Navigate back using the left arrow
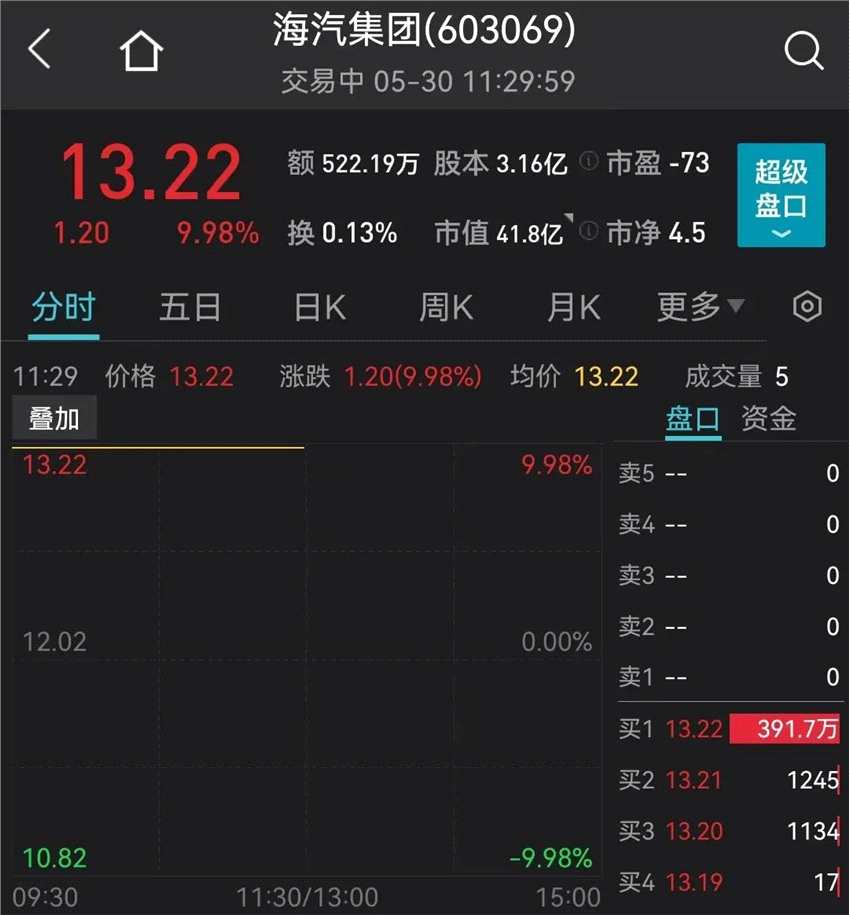The image size is (850, 915). [38, 50]
